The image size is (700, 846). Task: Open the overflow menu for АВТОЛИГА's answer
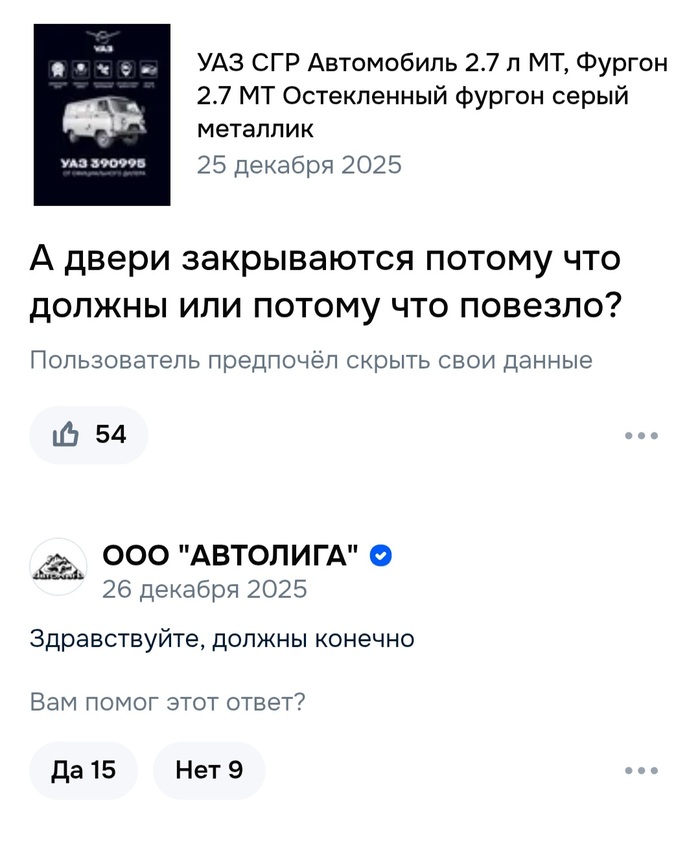641,771
